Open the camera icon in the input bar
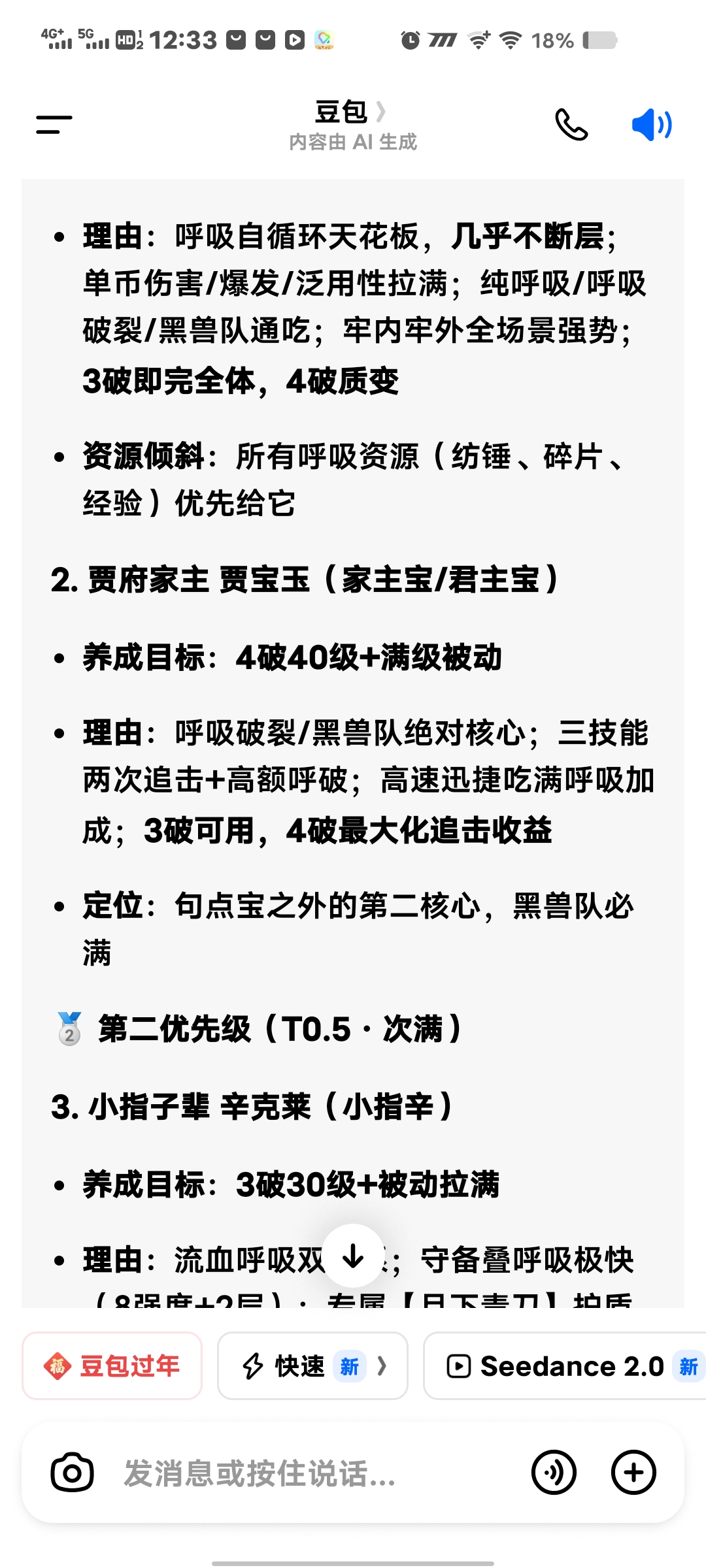This screenshot has width=706, height=1568. pyautogui.click(x=72, y=1473)
